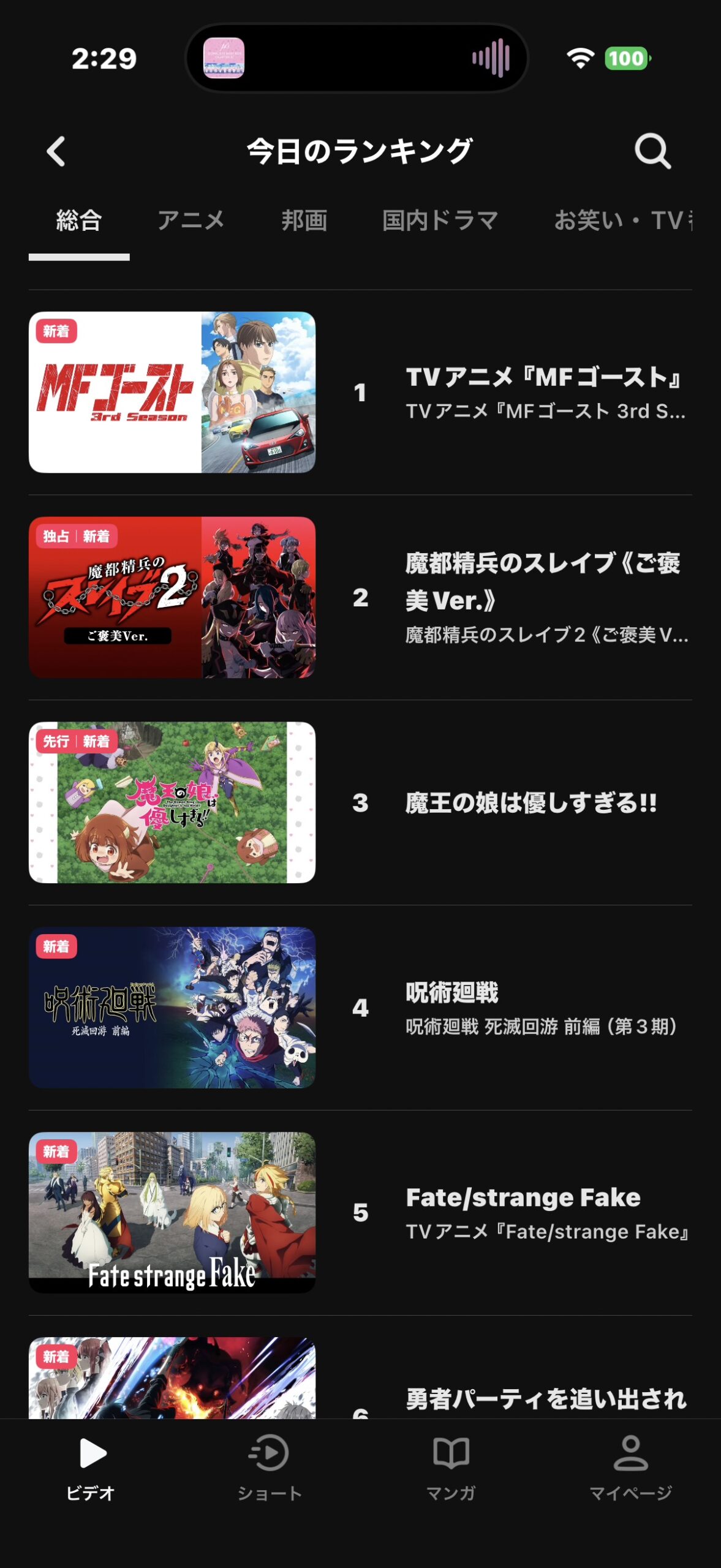This screenshot has width=721, height=1568.
Task: View 魔王の娘は優しすぎる!! at rank 3
Action: 360,802
